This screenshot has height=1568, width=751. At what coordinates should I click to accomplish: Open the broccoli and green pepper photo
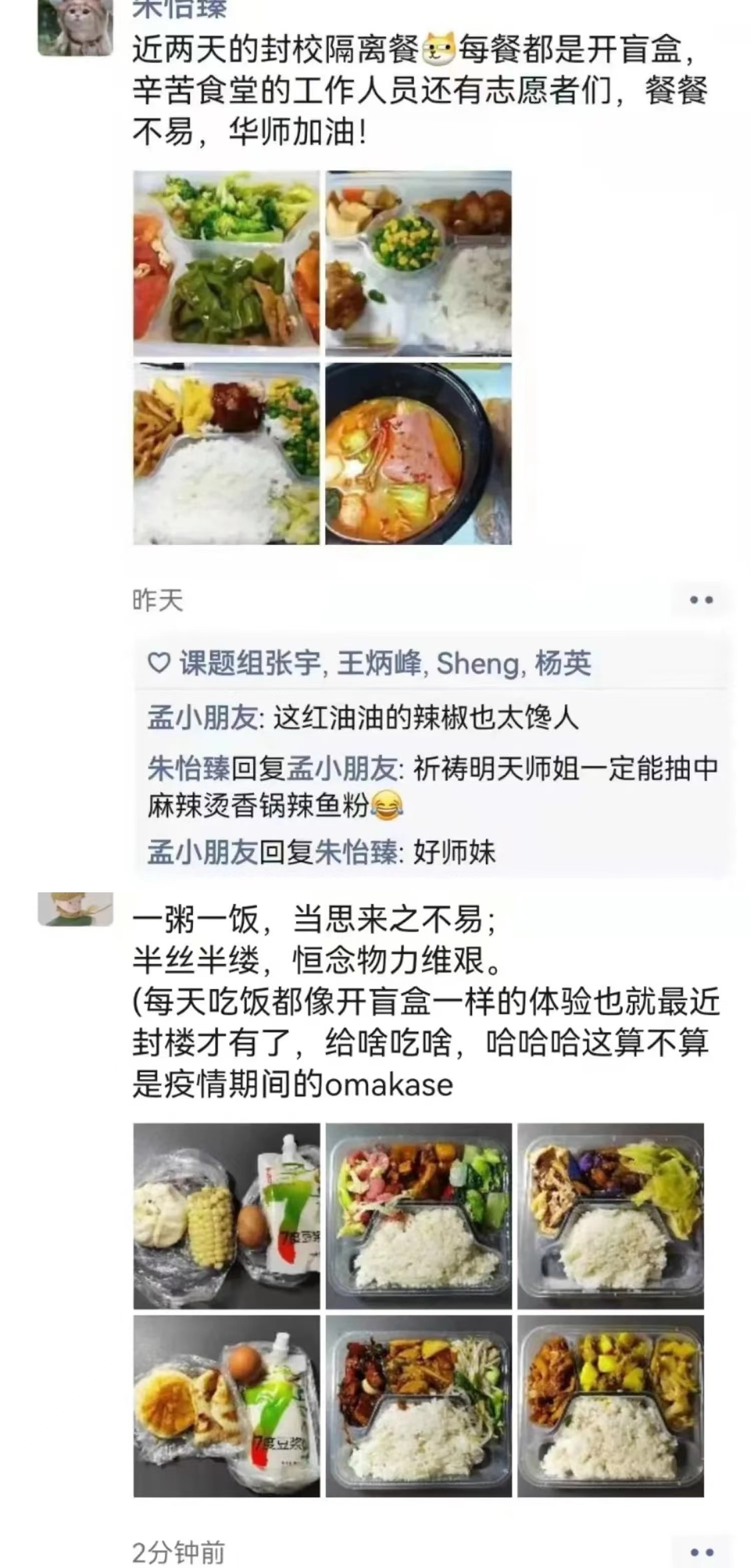pos(226,263)
